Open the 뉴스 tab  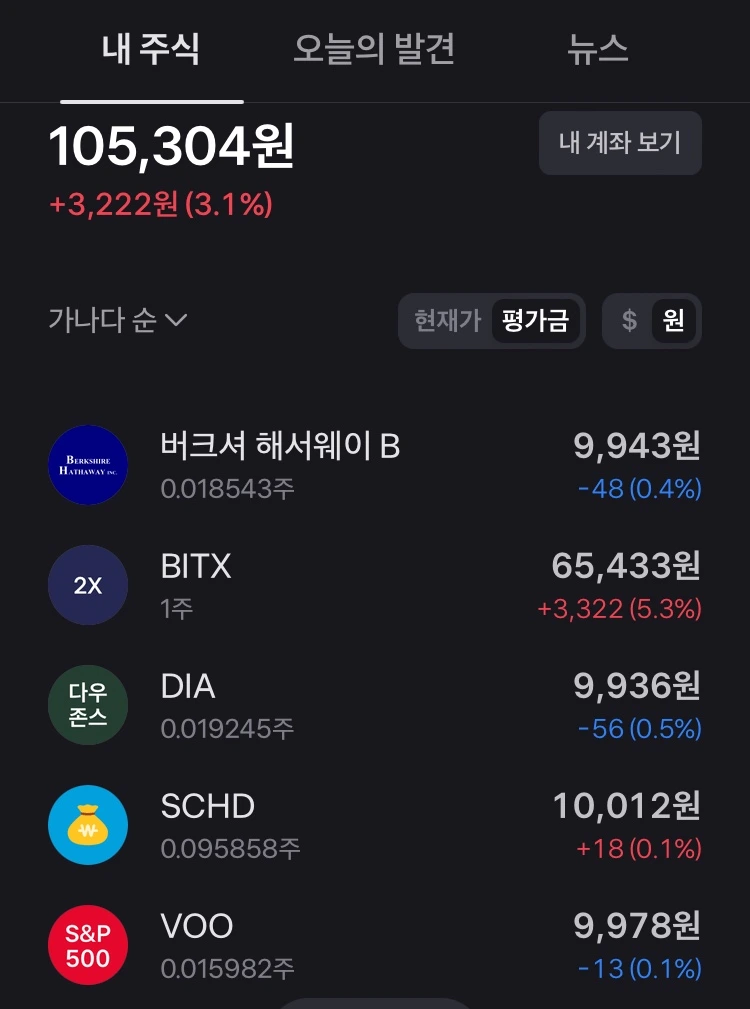[x=596, y=52]
